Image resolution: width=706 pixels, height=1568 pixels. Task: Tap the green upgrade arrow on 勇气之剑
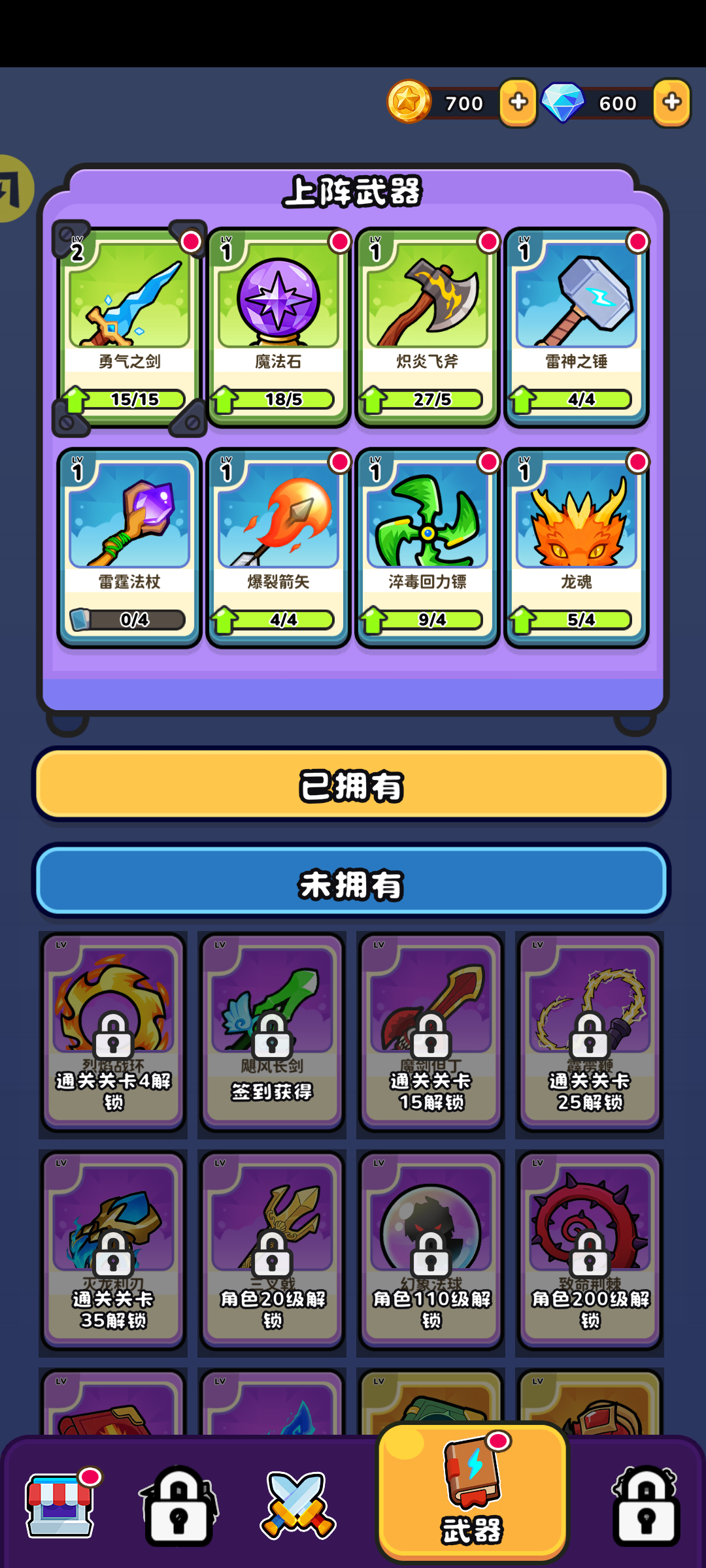tap(78, 399)
